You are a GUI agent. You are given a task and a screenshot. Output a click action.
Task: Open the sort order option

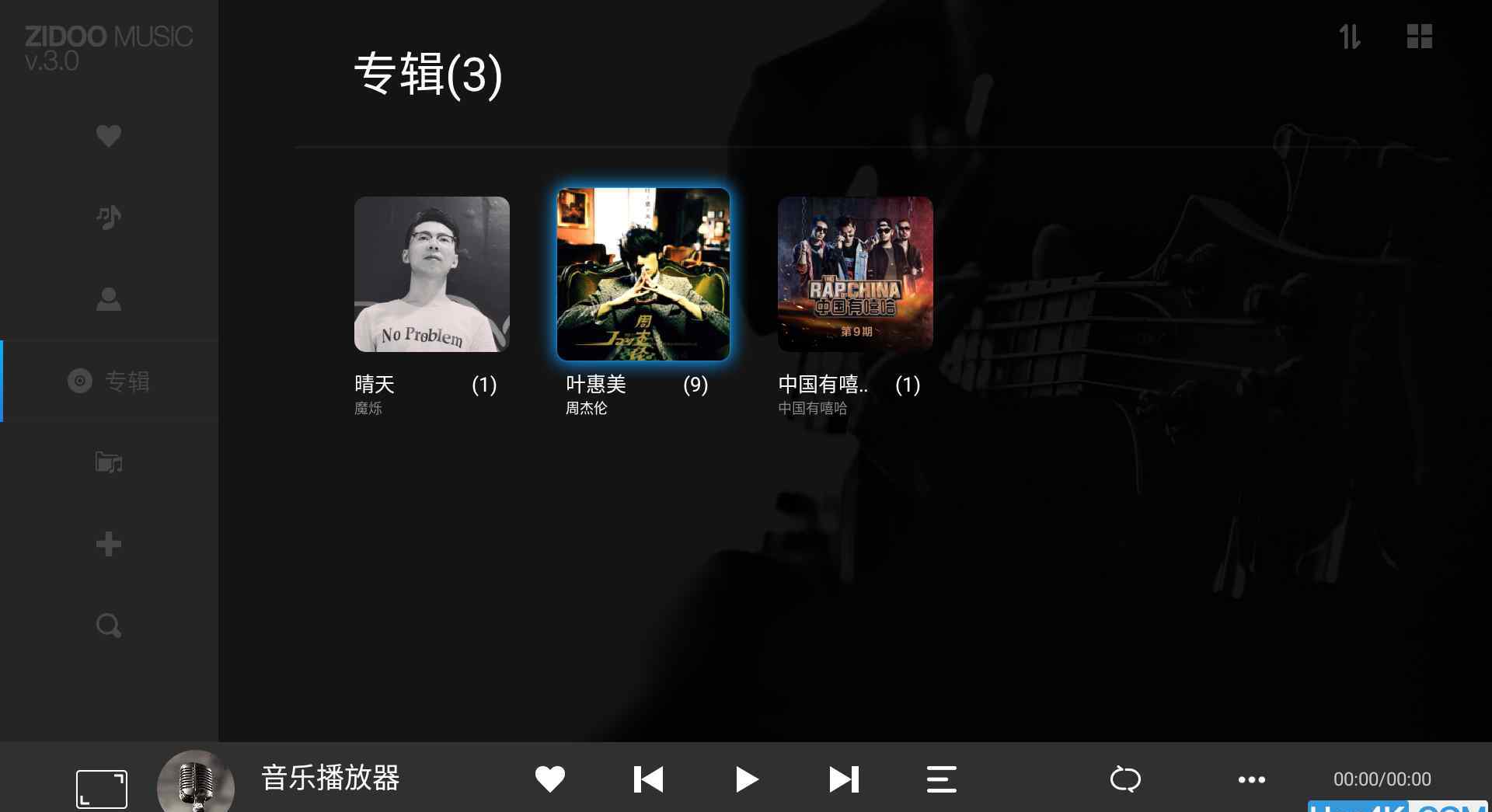click(1350, 37)
